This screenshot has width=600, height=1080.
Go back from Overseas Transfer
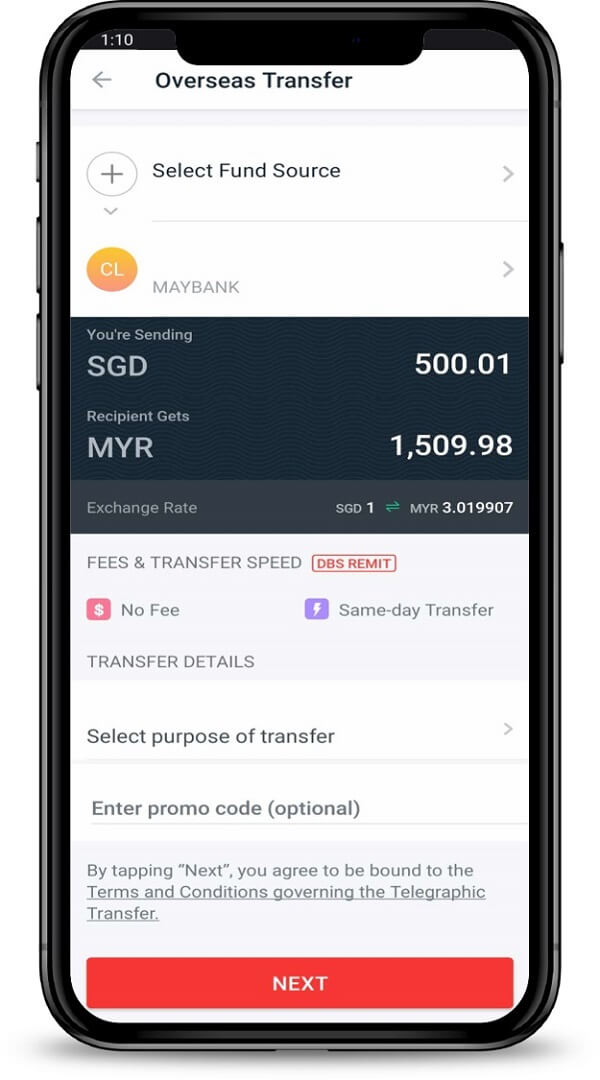[x=102, y=81]
